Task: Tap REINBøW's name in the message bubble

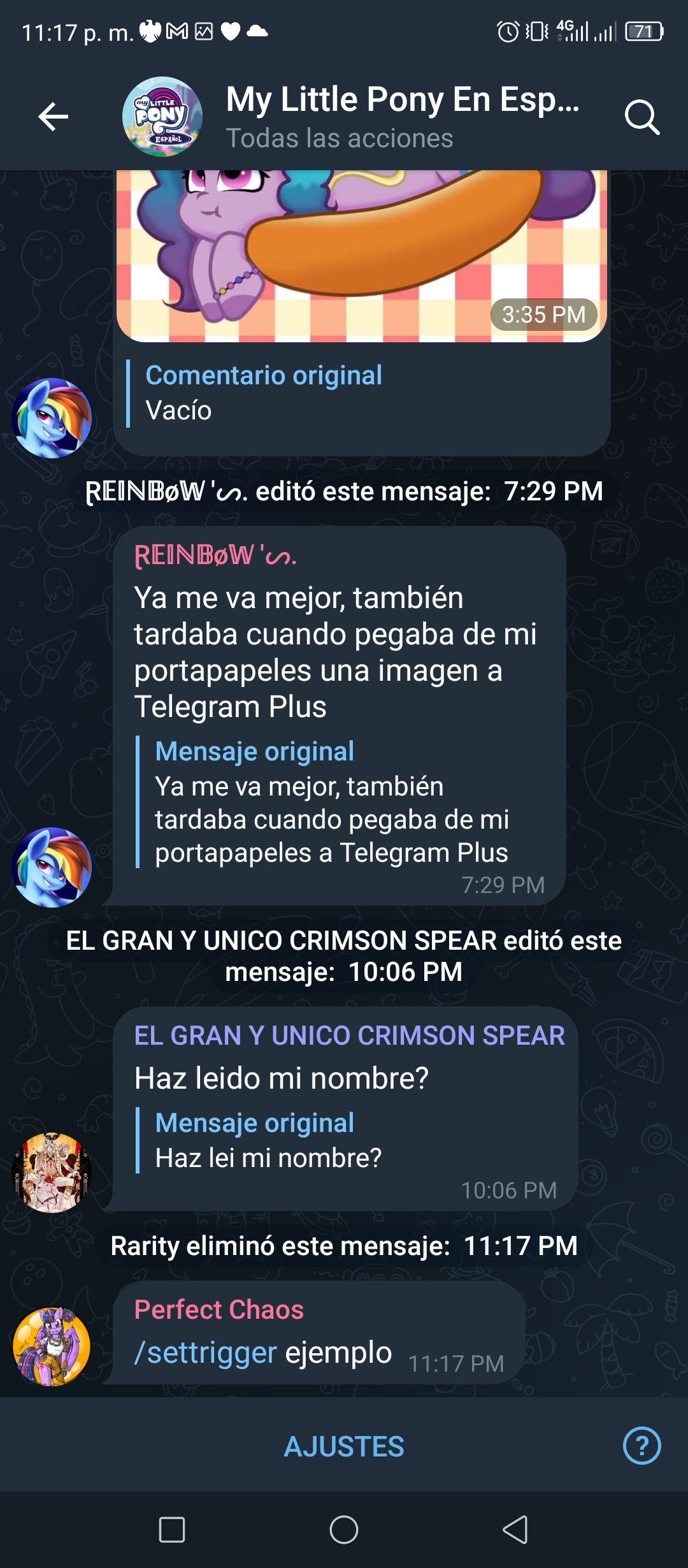Action: click(215, 555)
